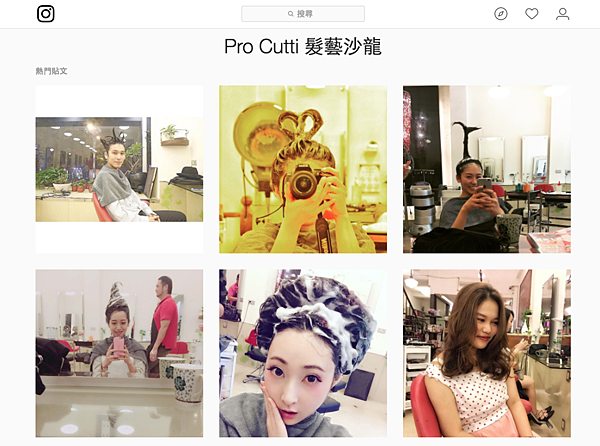This screenshot has height=446, width=600.
Task: Open the post of woman in polka dot top
Action: click(x=486, y=352)
